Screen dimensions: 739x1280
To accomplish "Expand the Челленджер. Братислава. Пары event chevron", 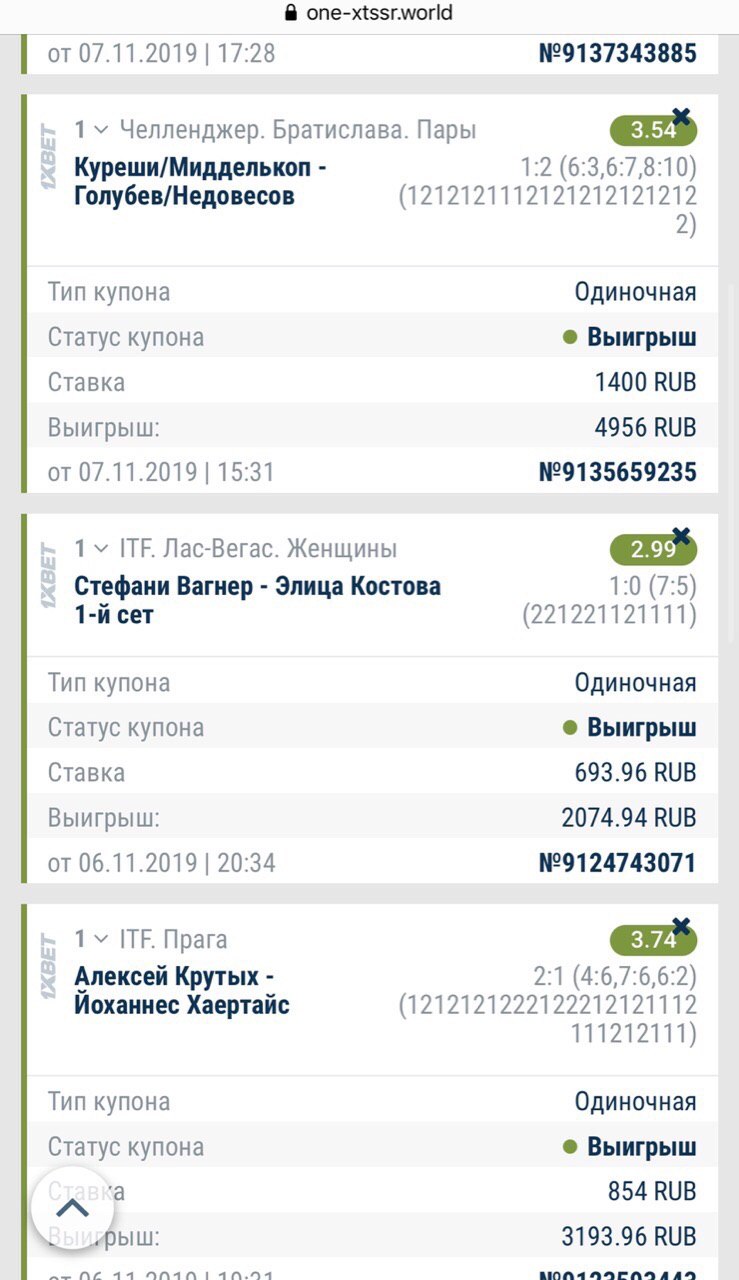I will 101,130.
